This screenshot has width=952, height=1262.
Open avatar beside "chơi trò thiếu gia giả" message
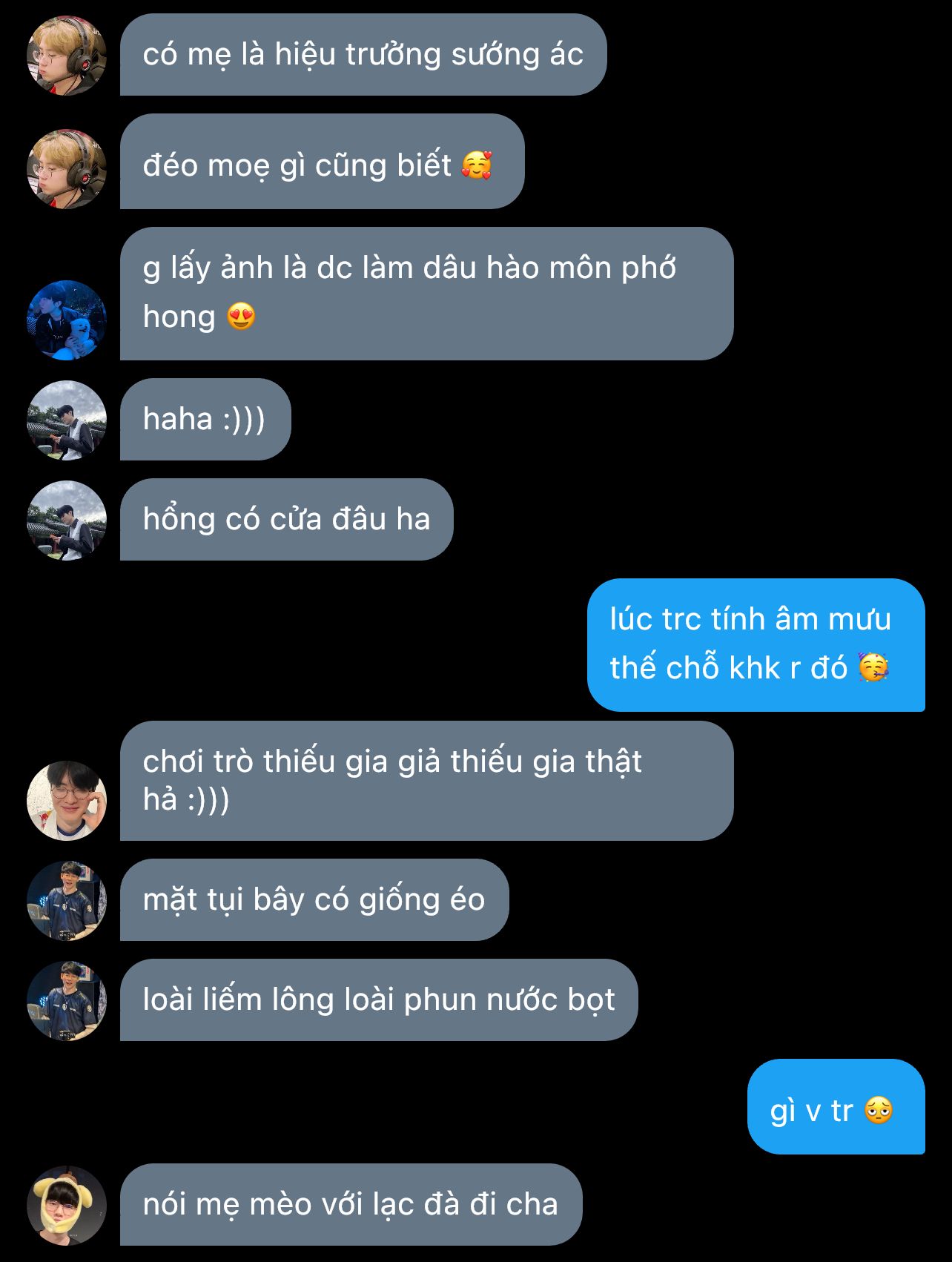tap(67, 800)
